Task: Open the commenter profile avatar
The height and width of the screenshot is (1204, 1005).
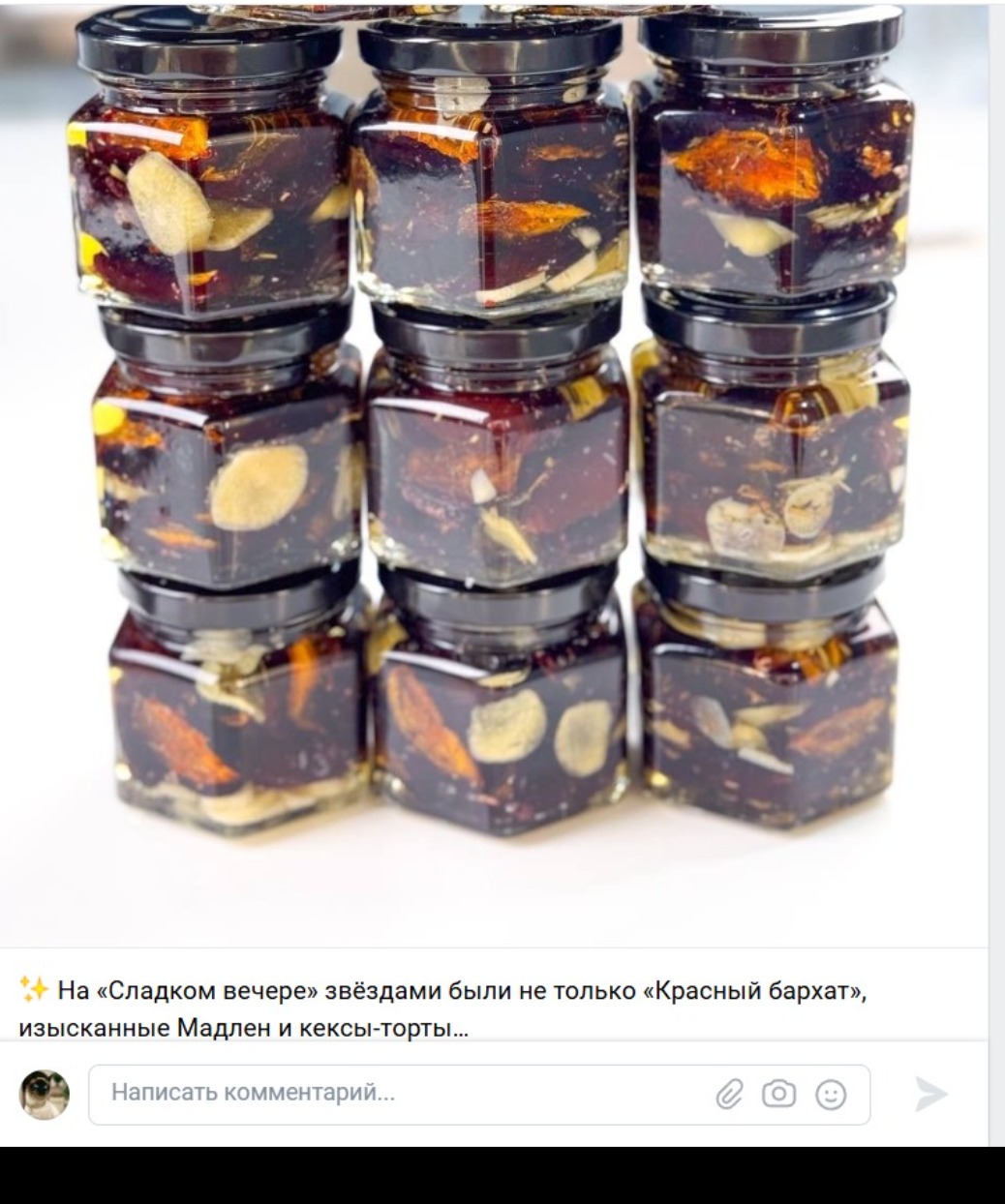Action: (45, 1095)
